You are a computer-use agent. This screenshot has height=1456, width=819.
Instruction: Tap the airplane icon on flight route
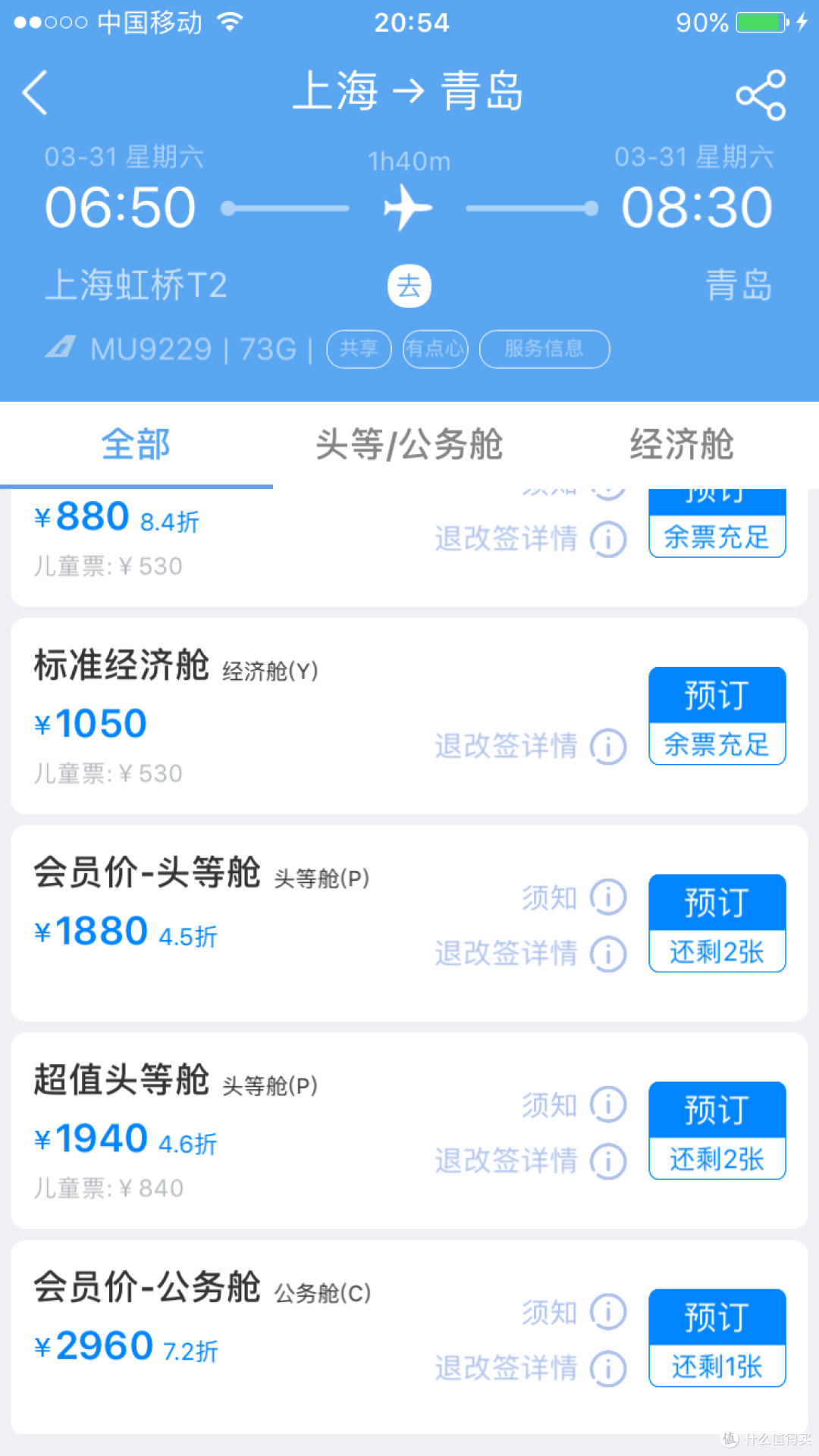coord(409,206)
